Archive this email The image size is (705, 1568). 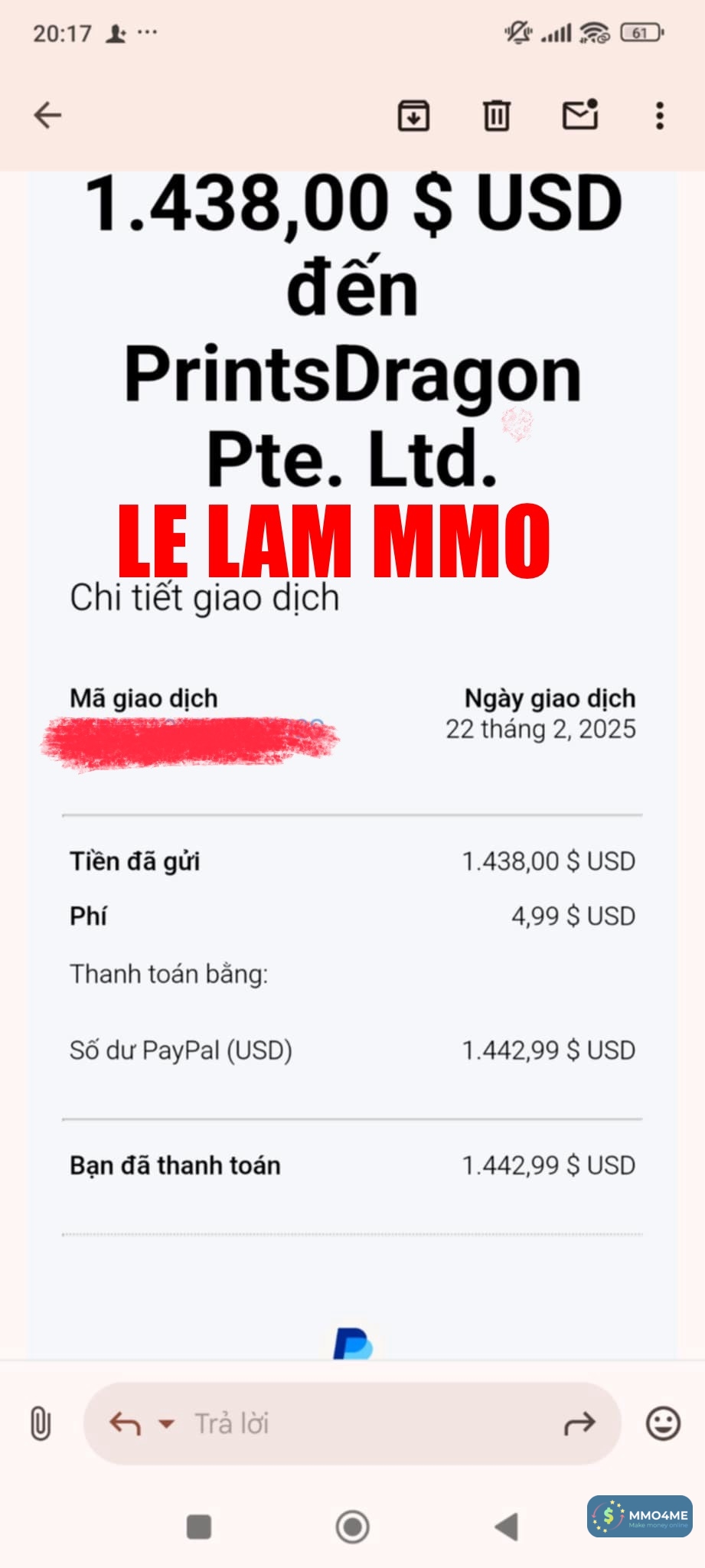(x=413, y=116)
